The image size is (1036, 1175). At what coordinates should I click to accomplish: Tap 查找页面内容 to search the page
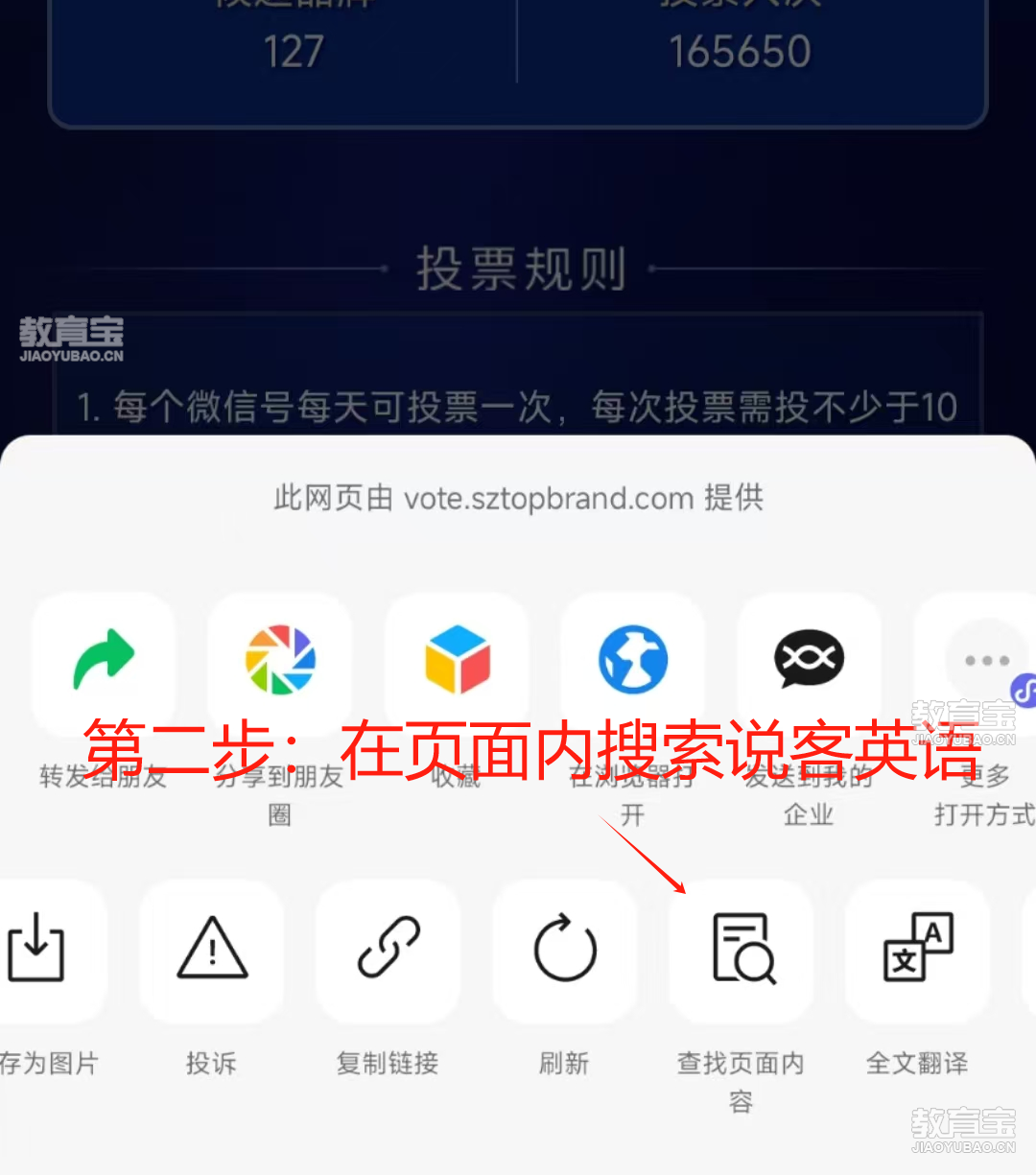tap(742, 949)
